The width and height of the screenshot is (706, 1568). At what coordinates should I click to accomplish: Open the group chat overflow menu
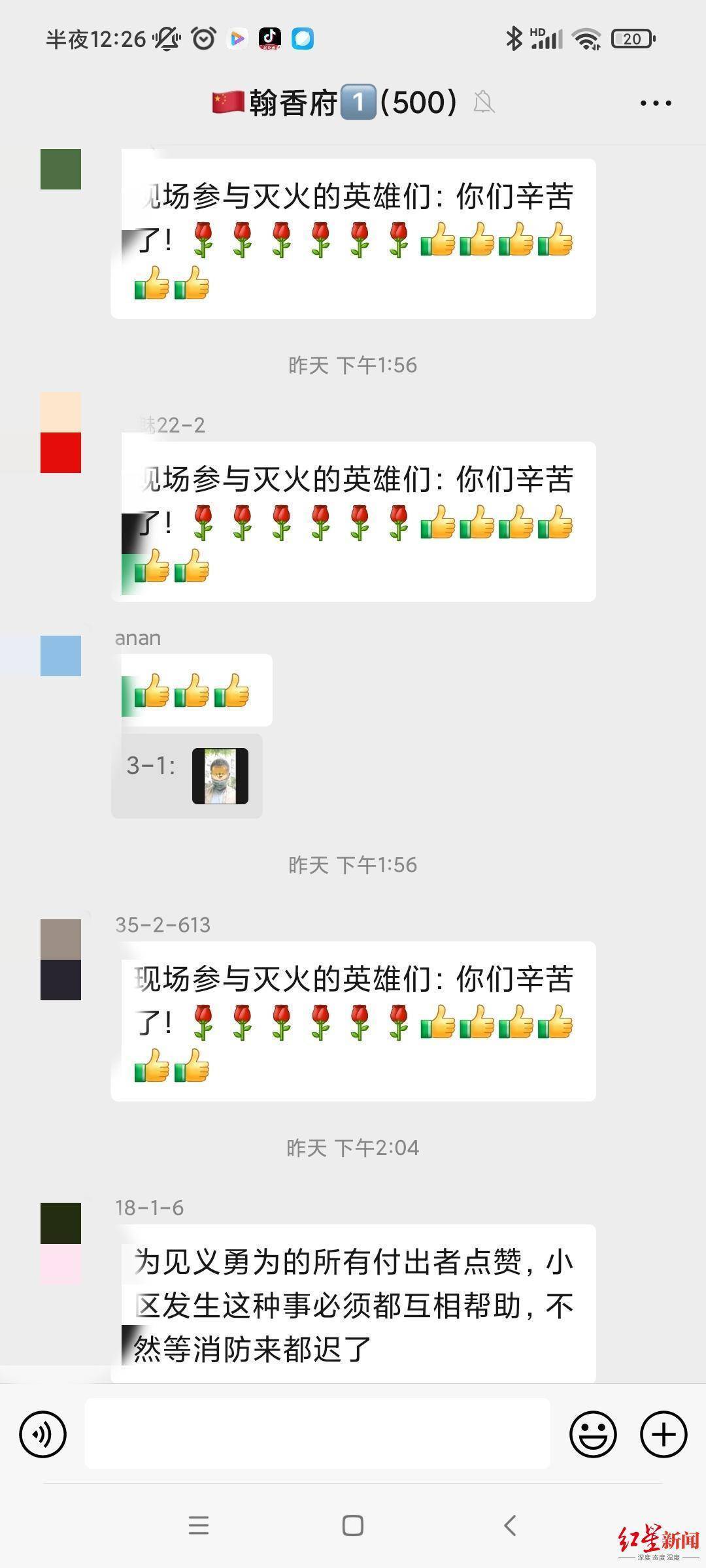pos(655,103)
